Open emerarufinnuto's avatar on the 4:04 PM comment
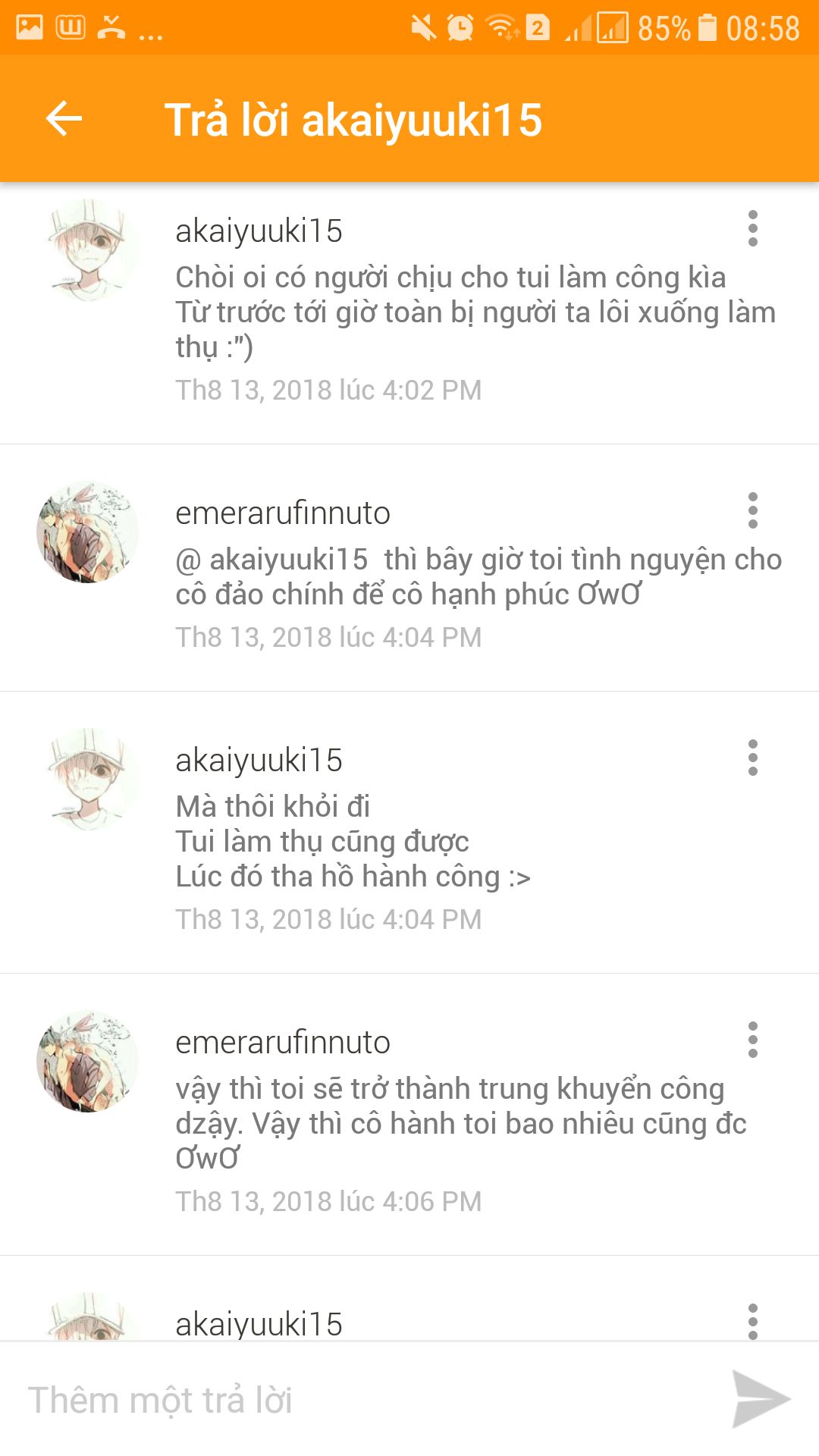Screen dimensions: 819x1456 (88, 532)
